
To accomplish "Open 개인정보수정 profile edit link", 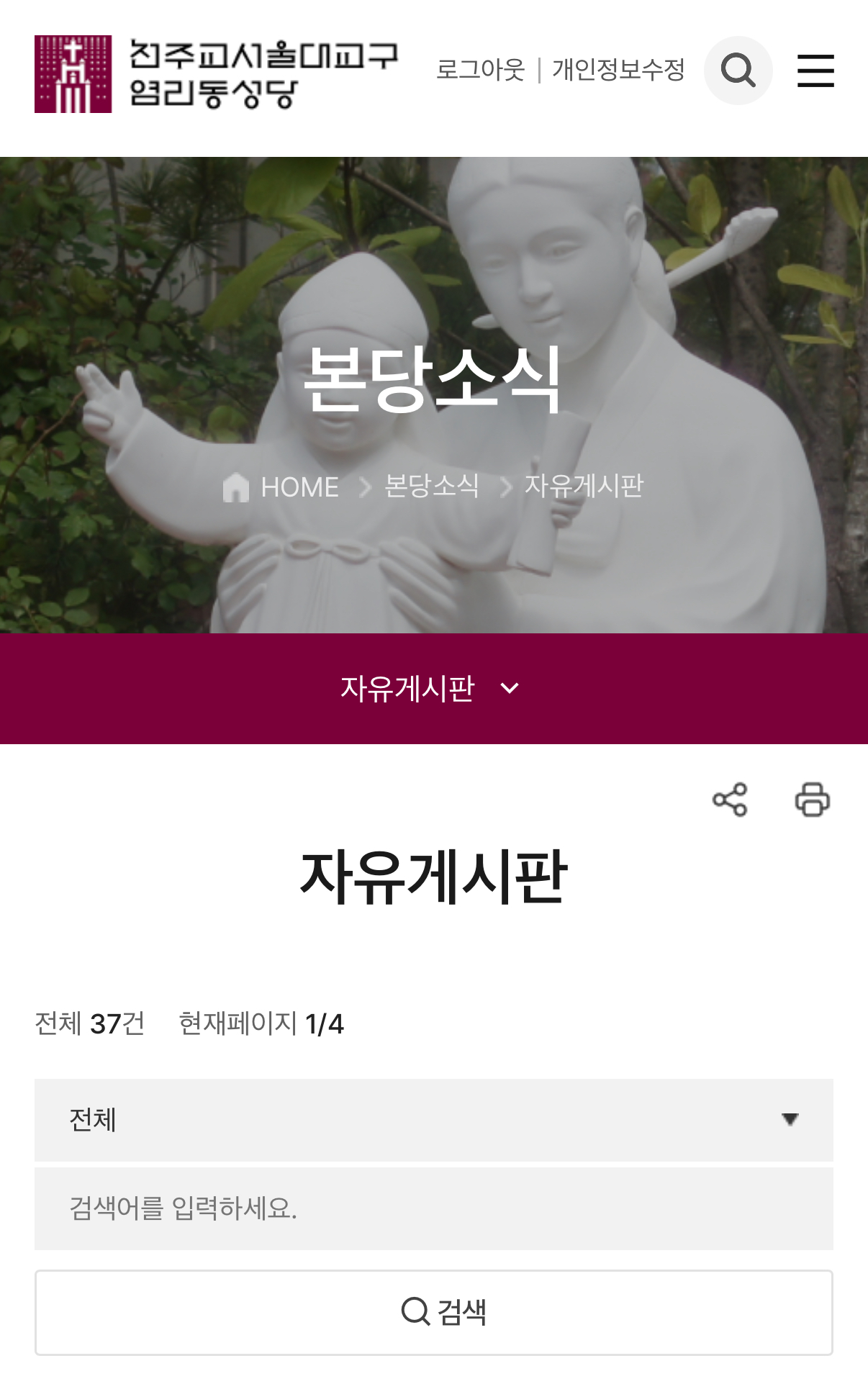I will [x=618, y=70].
